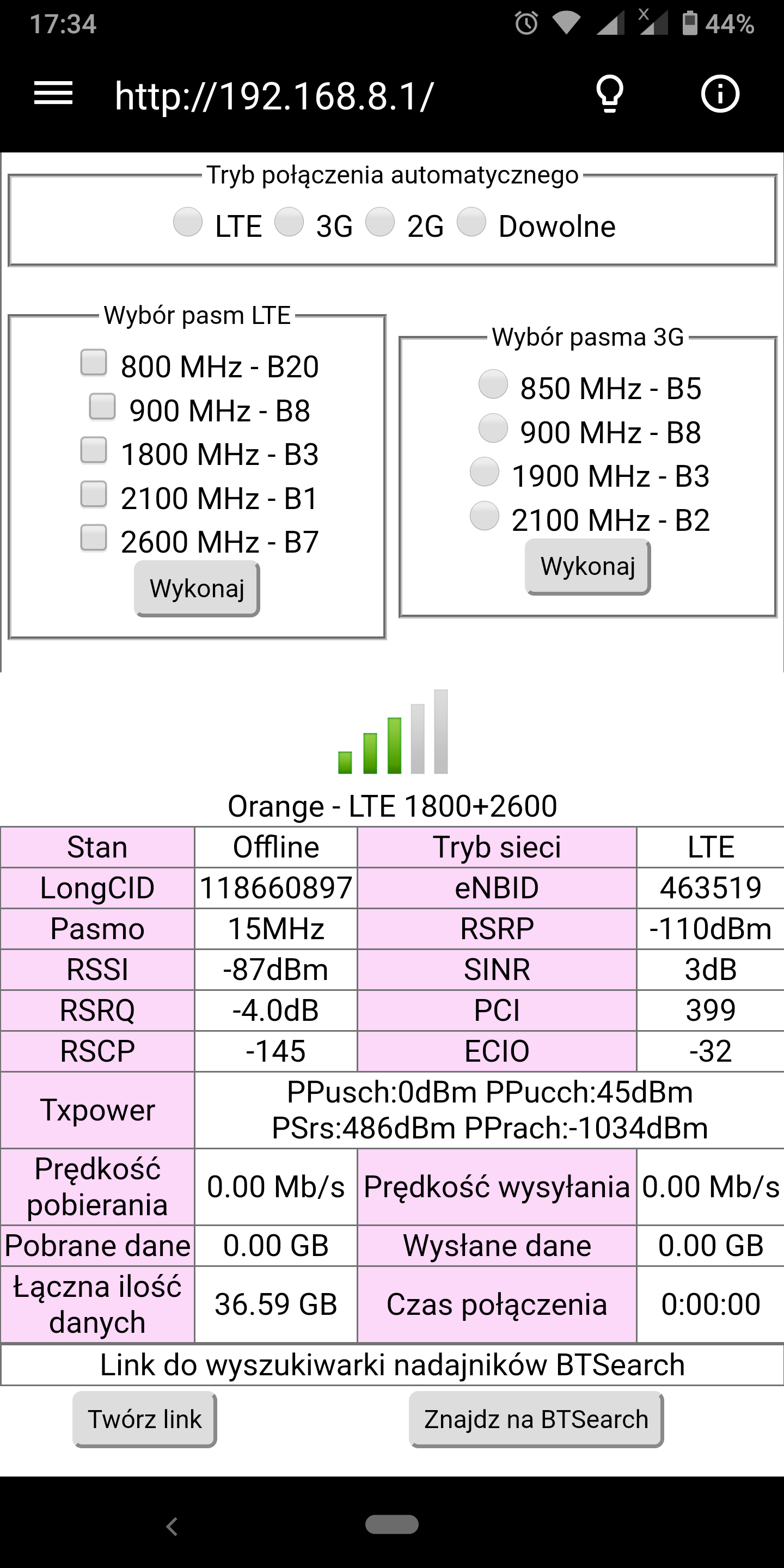
Task: Select the LTE auto connection mode
Action: pyautogui.click(x=187, y=222)
